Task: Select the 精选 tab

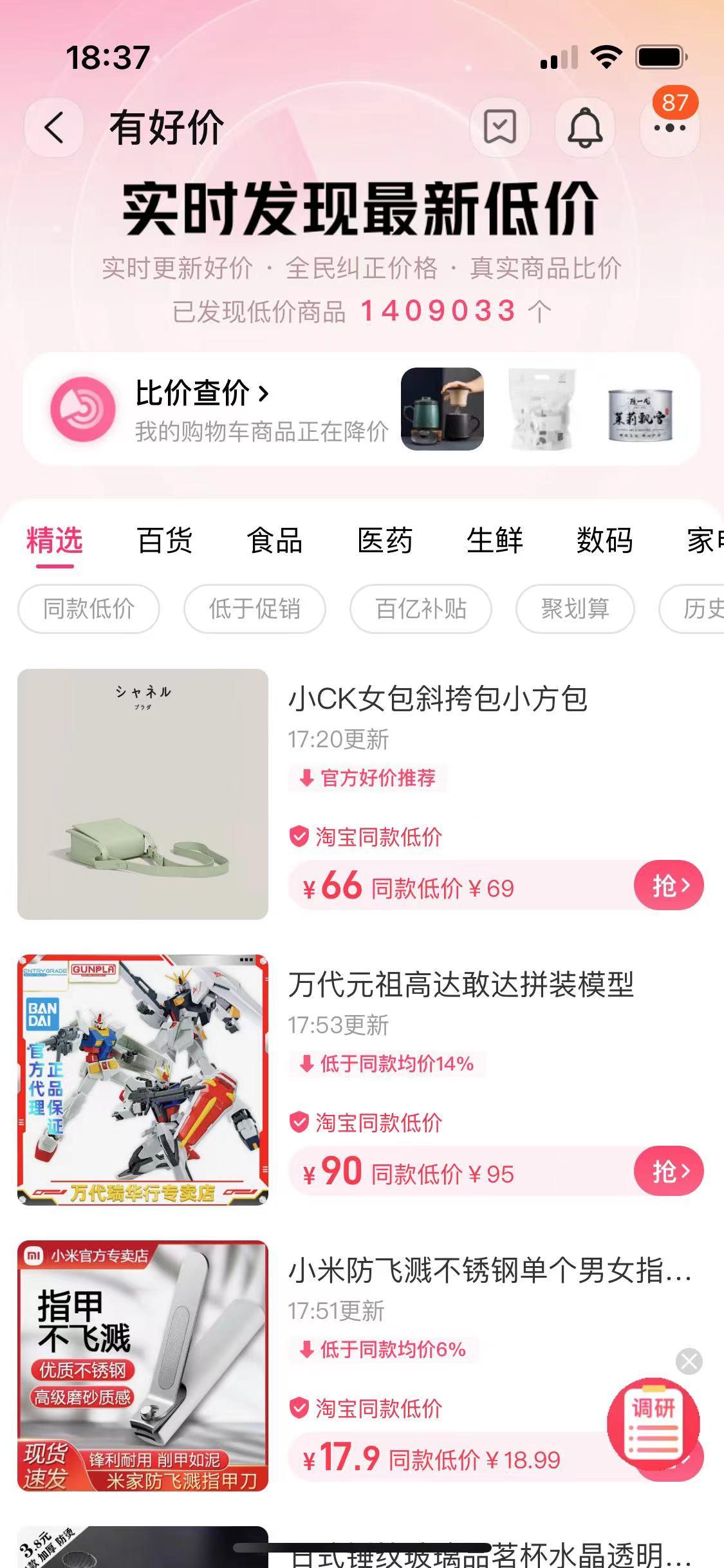Action: (55, 541)
